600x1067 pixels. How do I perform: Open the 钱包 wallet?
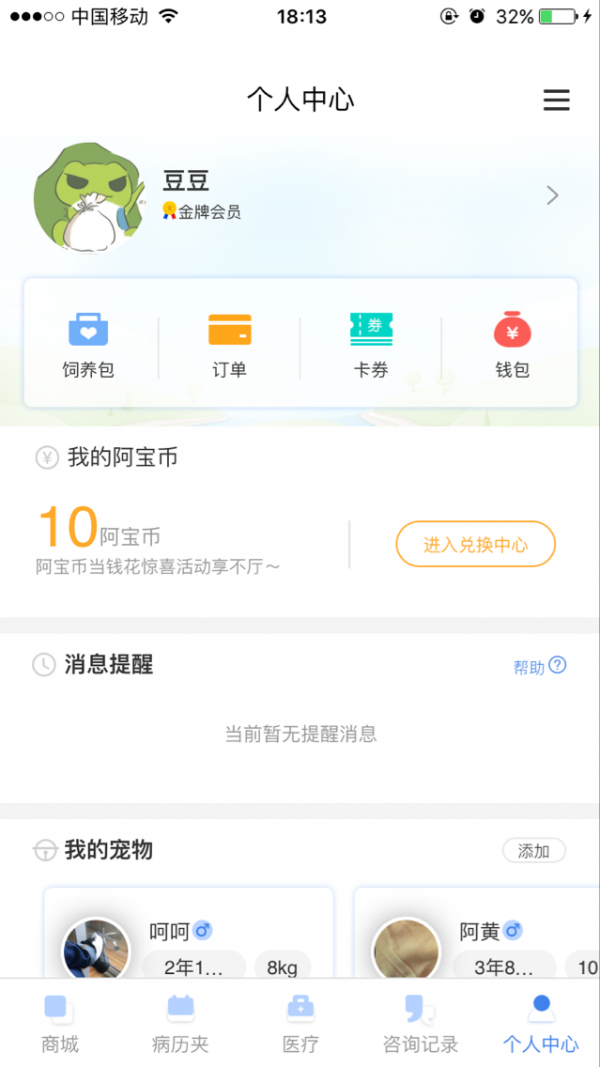(512, 343)
